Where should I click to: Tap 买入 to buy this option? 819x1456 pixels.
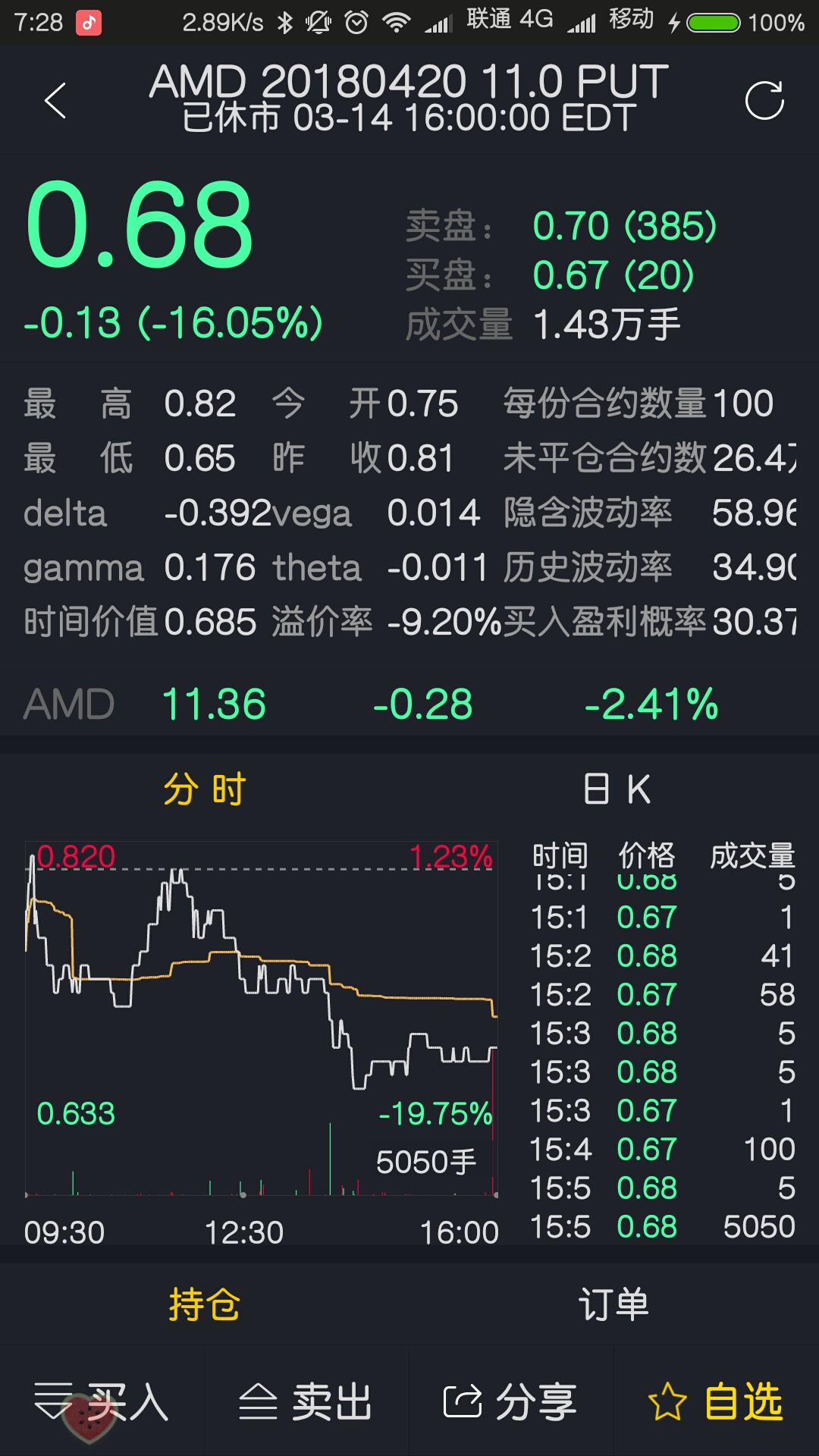pos(102,1401)
